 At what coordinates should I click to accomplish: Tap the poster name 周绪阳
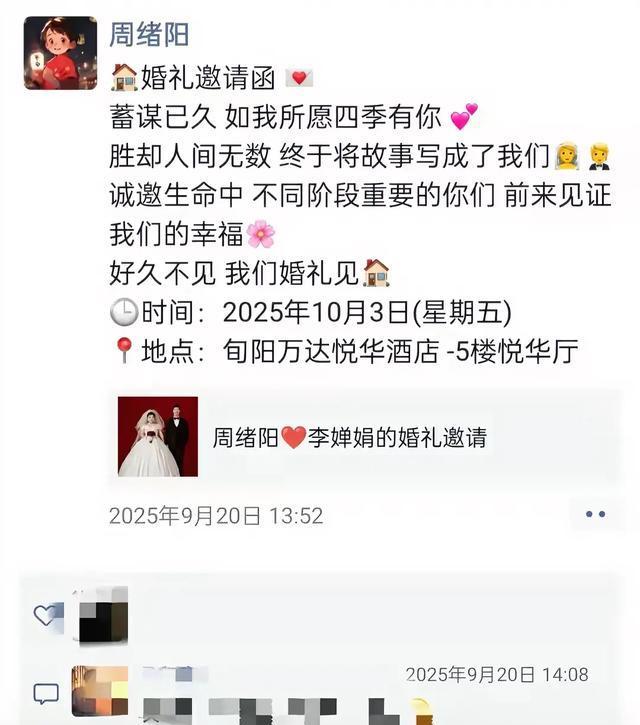149,36
